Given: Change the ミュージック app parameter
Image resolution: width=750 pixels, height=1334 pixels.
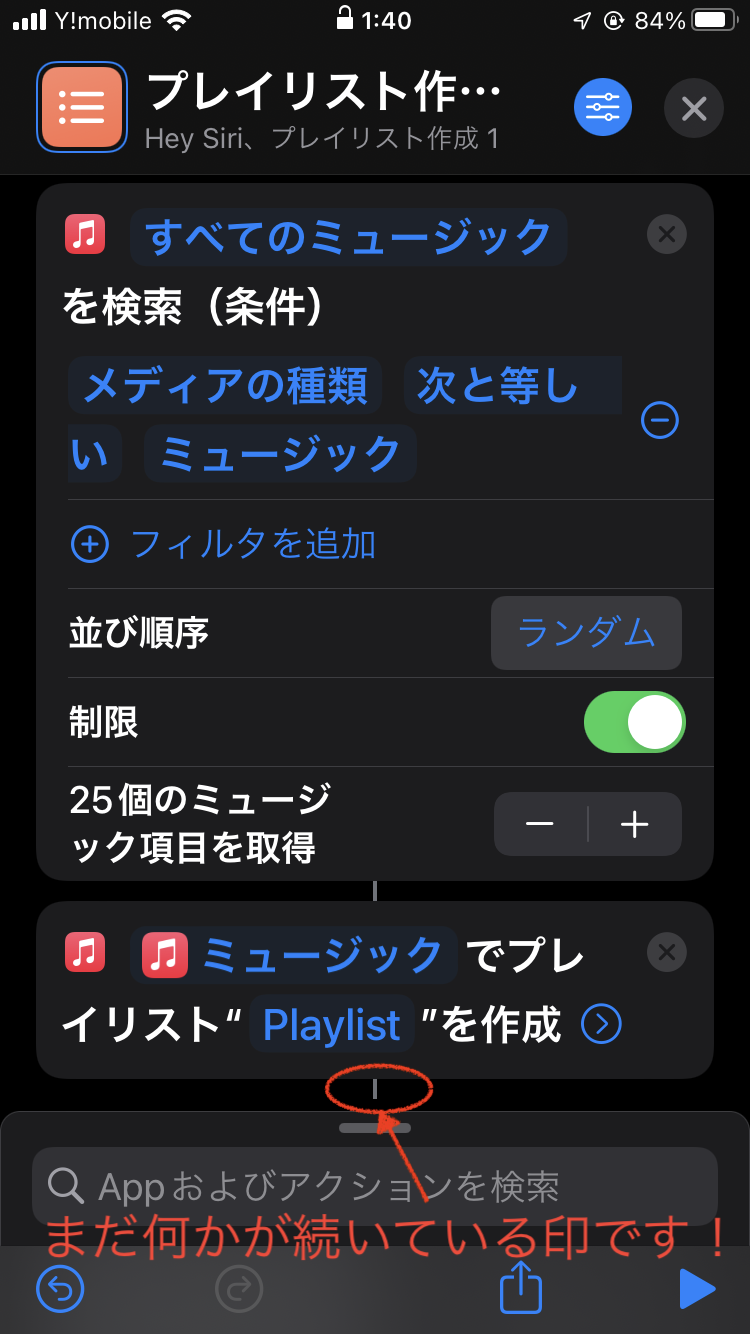Looking at the screenshot, I should click(294, 955).
